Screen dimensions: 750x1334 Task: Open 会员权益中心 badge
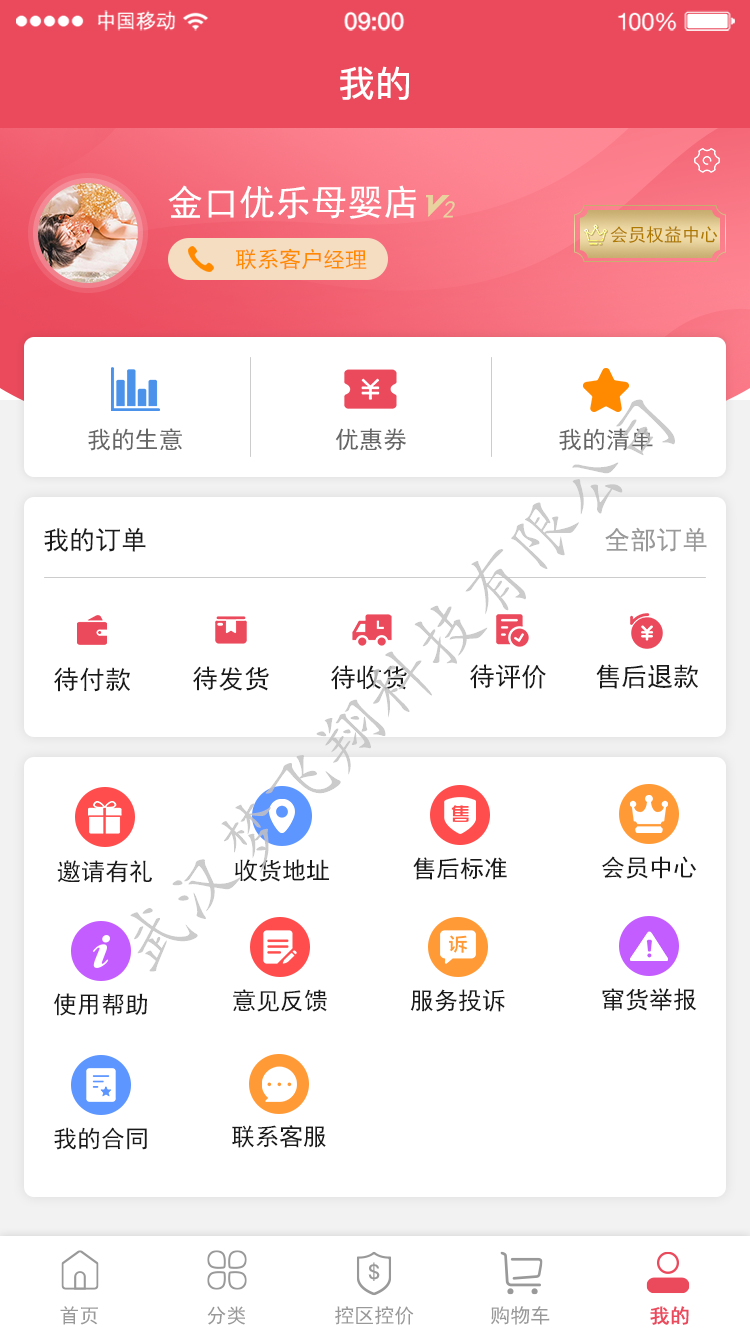650,235
